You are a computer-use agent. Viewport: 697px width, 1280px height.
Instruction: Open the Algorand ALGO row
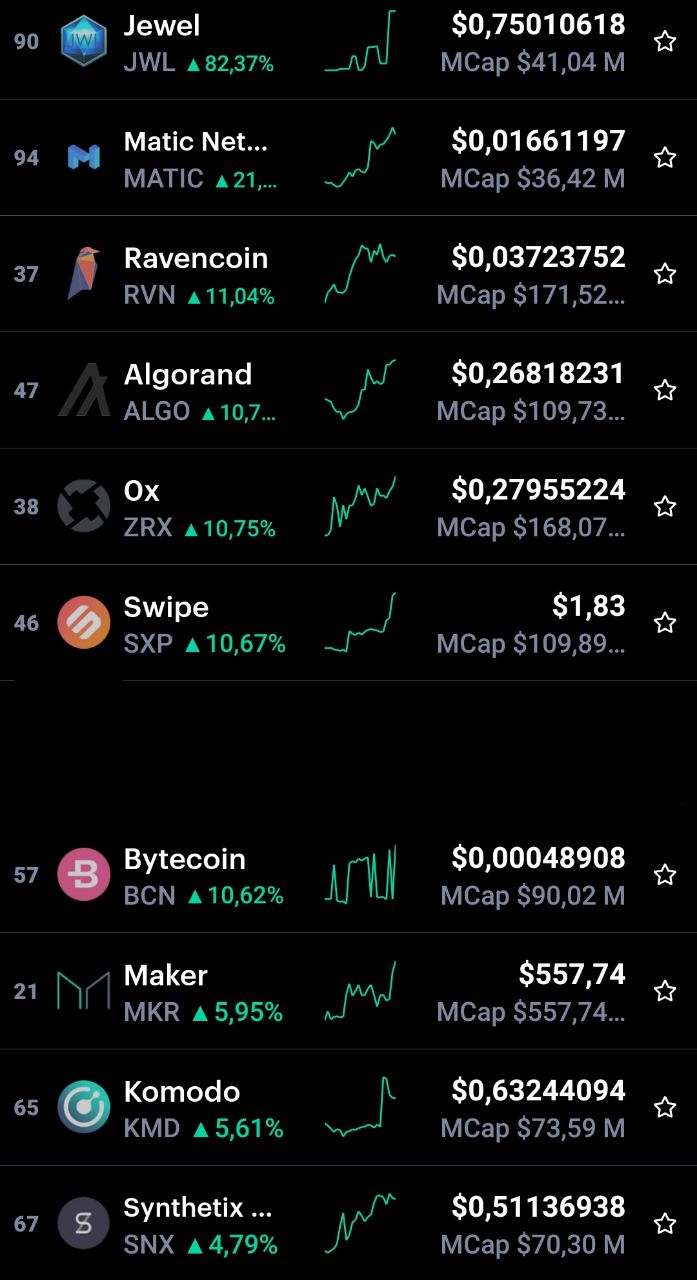(348, 390)
